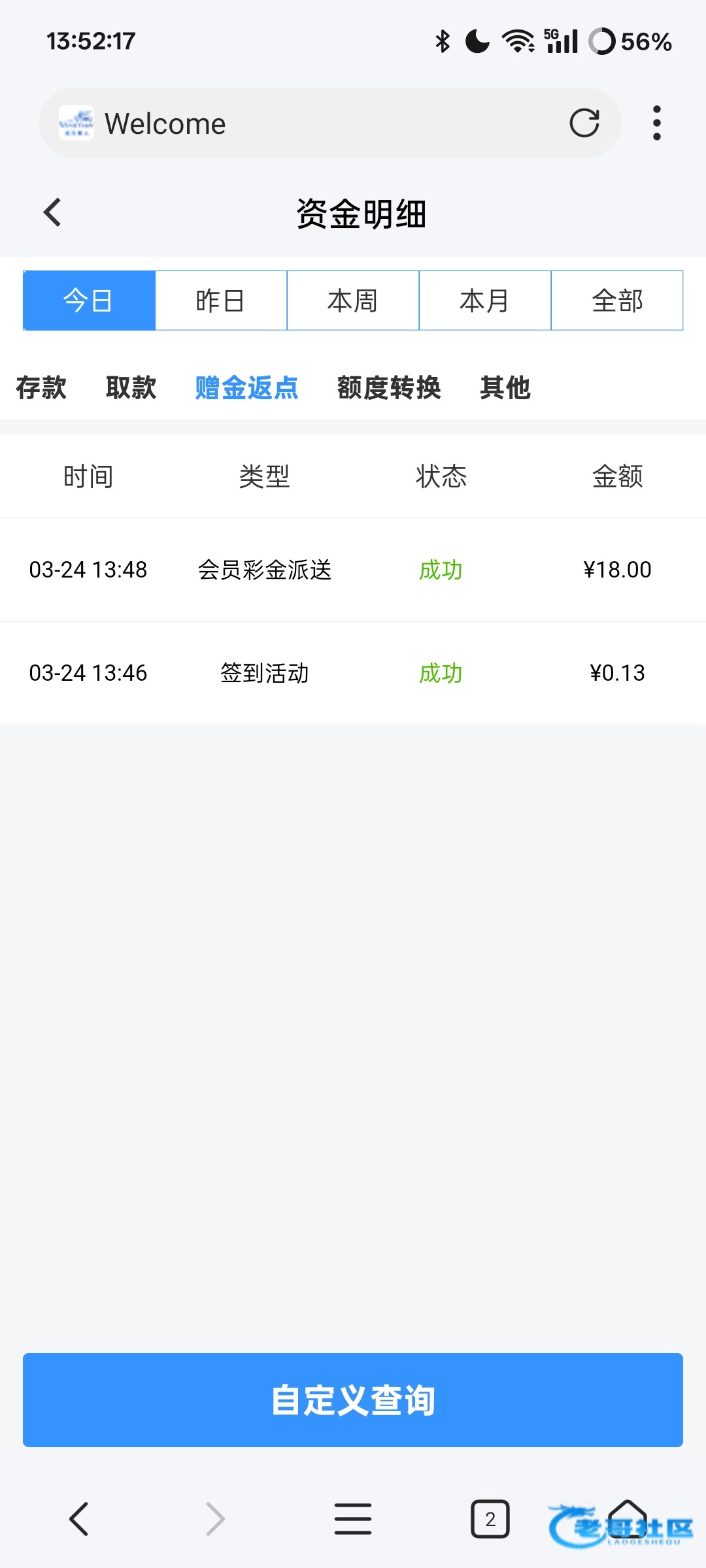Select the 今日 date filter
This screenshot has width=706, height=1568.
click(x=89, y=301)
